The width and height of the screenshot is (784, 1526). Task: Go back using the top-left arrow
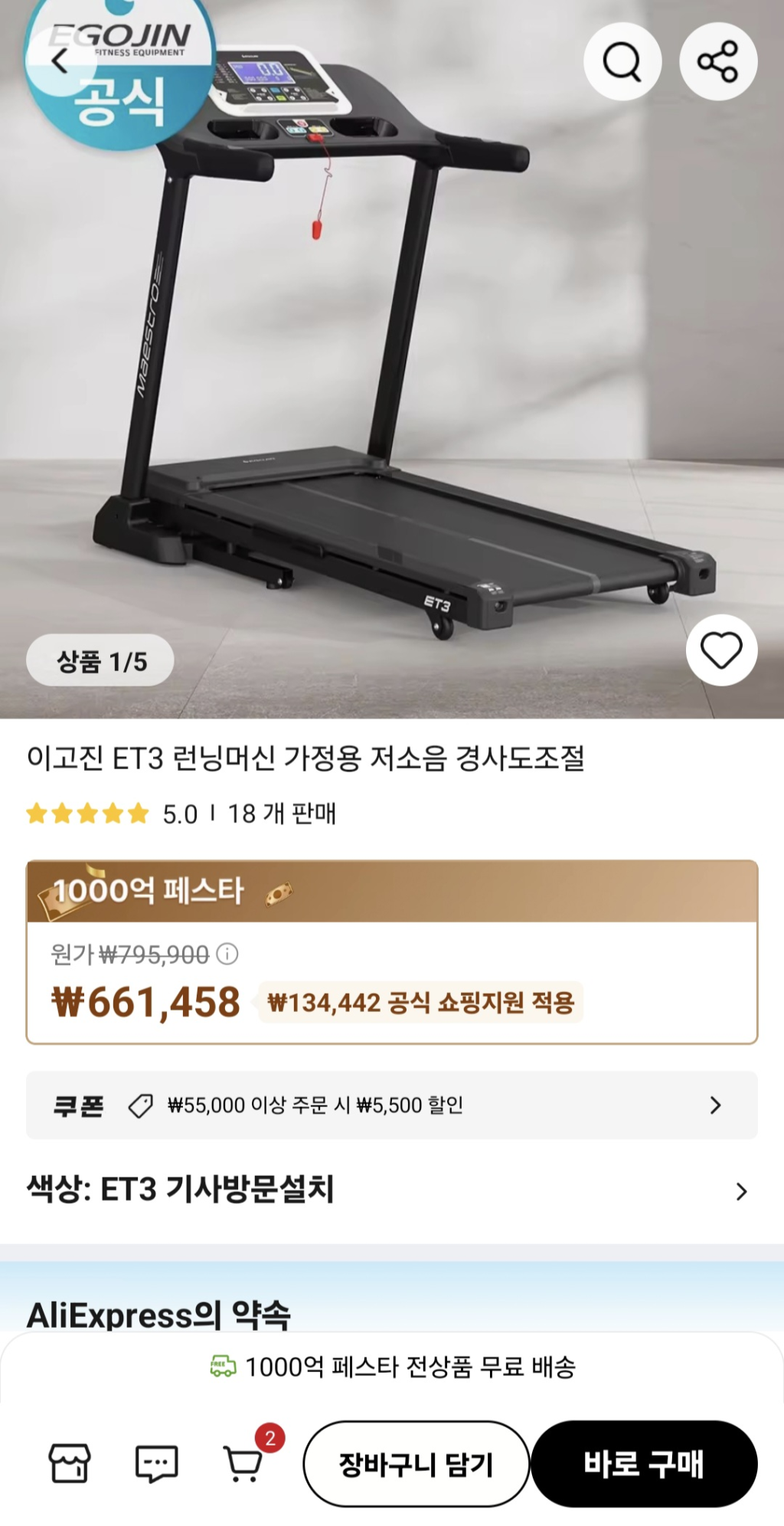(x=60, y=61)
